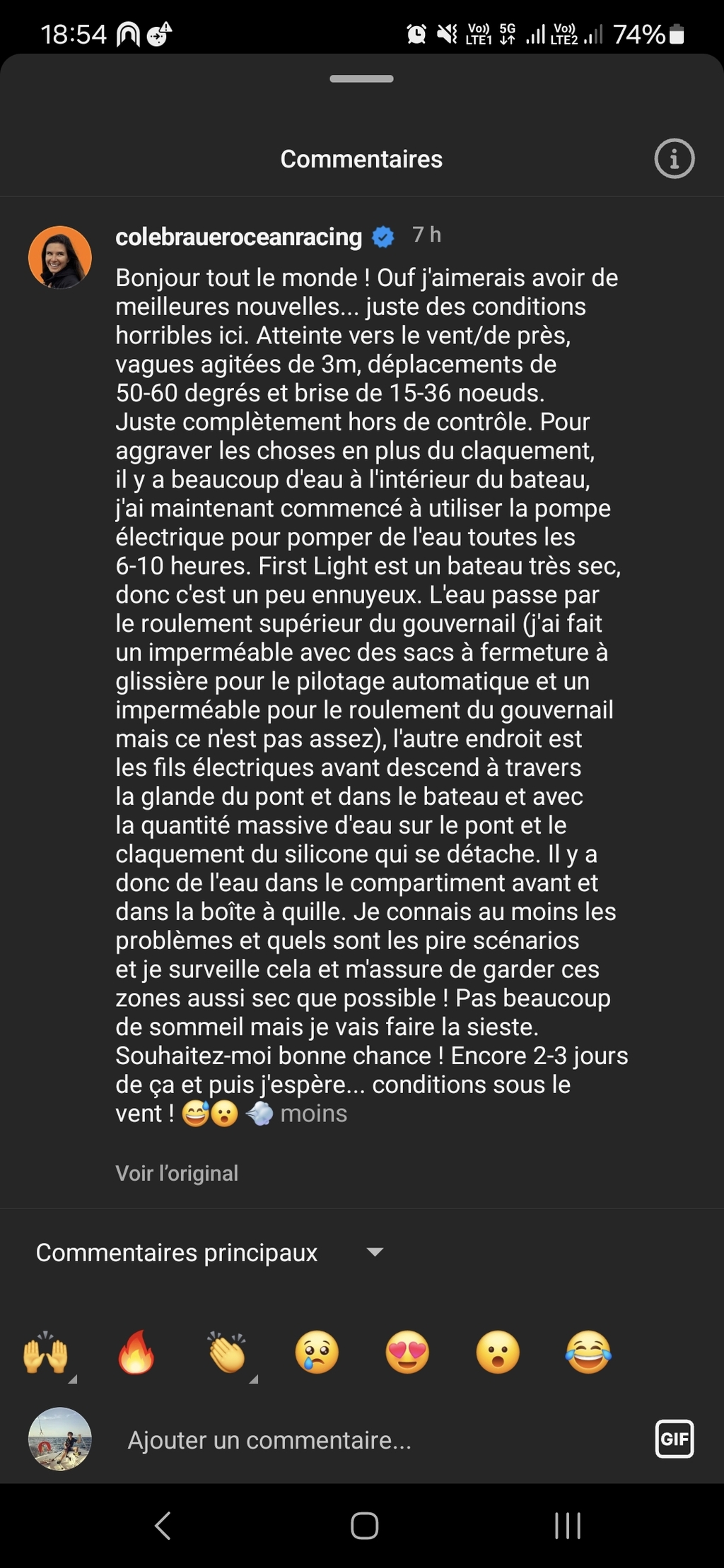Image resolution: width=724 pixels, height=1568 pixels.
Task: Insert the raised hands emoji
Action: pos(46,1352)
